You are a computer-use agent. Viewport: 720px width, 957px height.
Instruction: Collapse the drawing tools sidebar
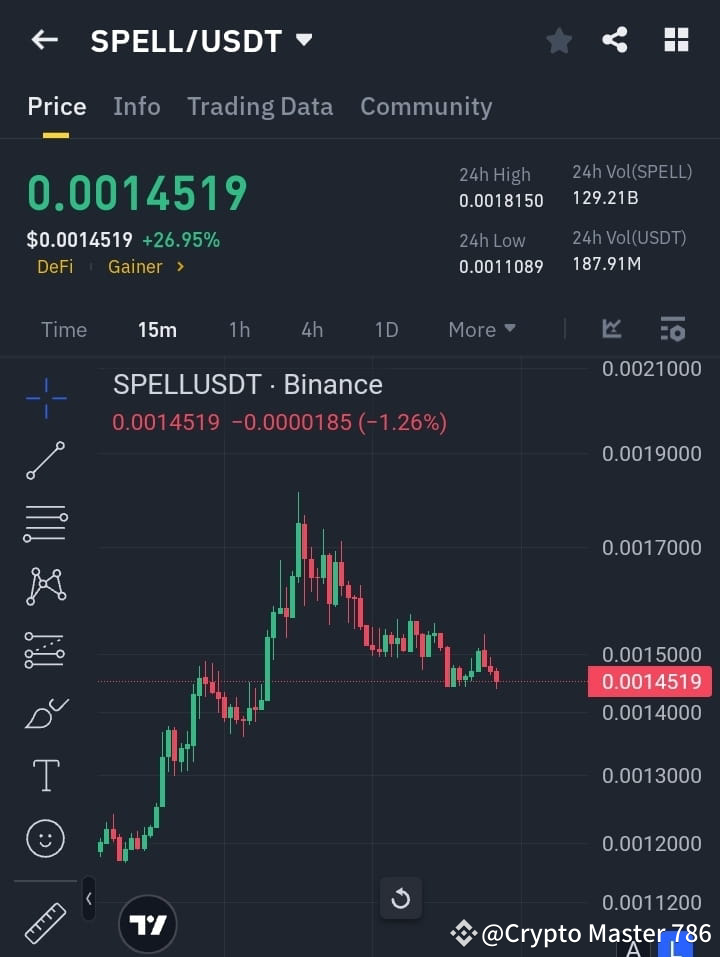pos(88,899)
